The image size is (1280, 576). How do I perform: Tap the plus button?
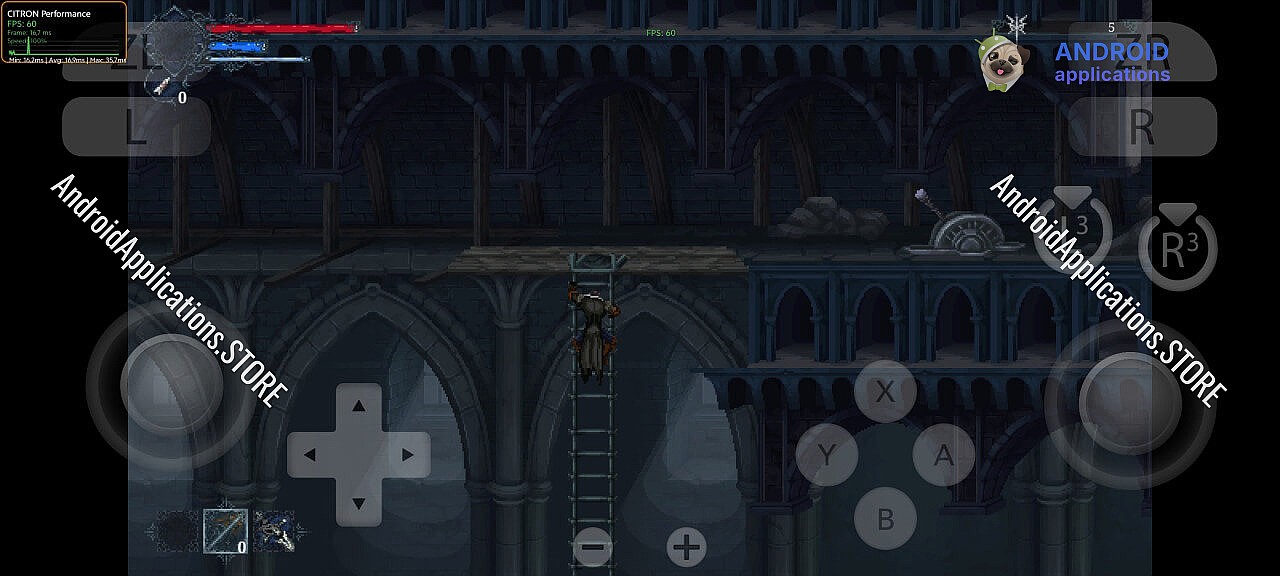tap(686, 547)
